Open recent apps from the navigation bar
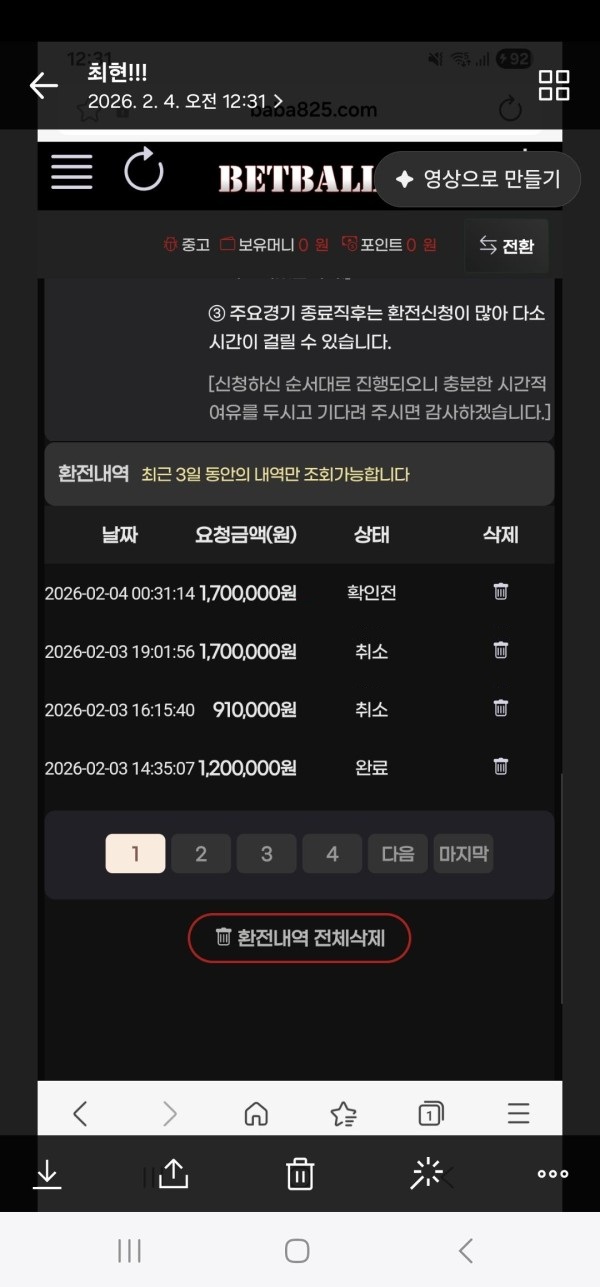600x1287 pixels. click(129, 1250)
